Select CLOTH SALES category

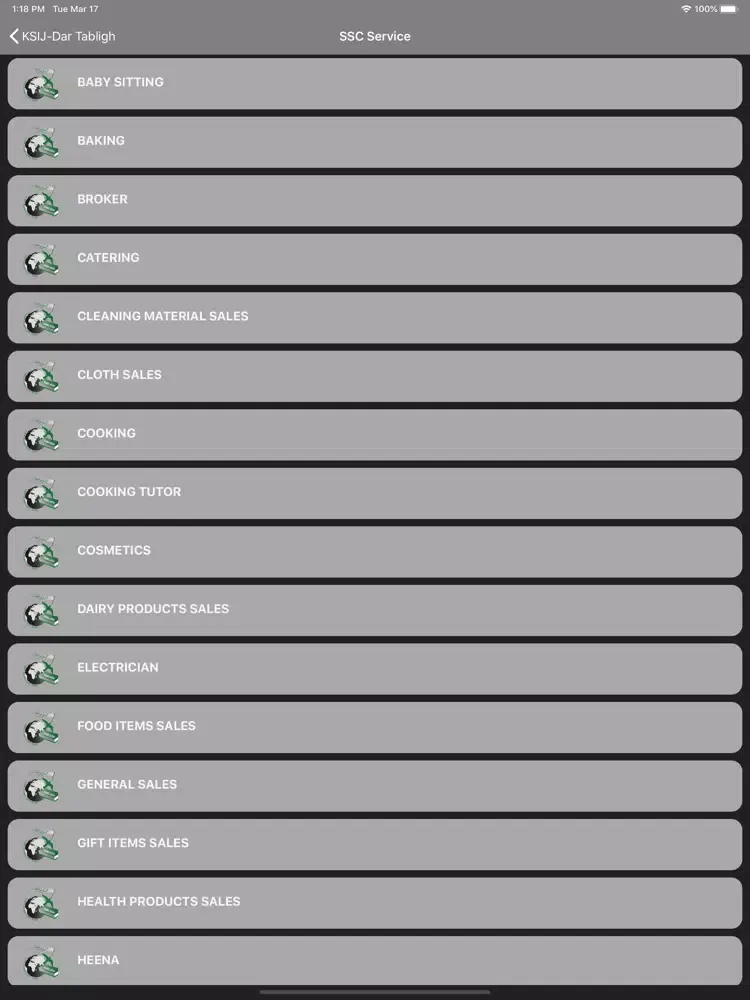click(x=375, y=375)
